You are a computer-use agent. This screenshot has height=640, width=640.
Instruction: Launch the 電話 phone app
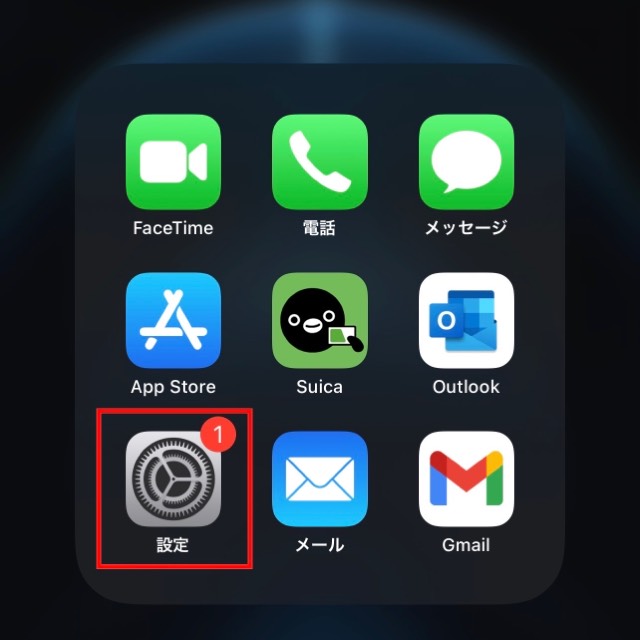coord(319,162)
